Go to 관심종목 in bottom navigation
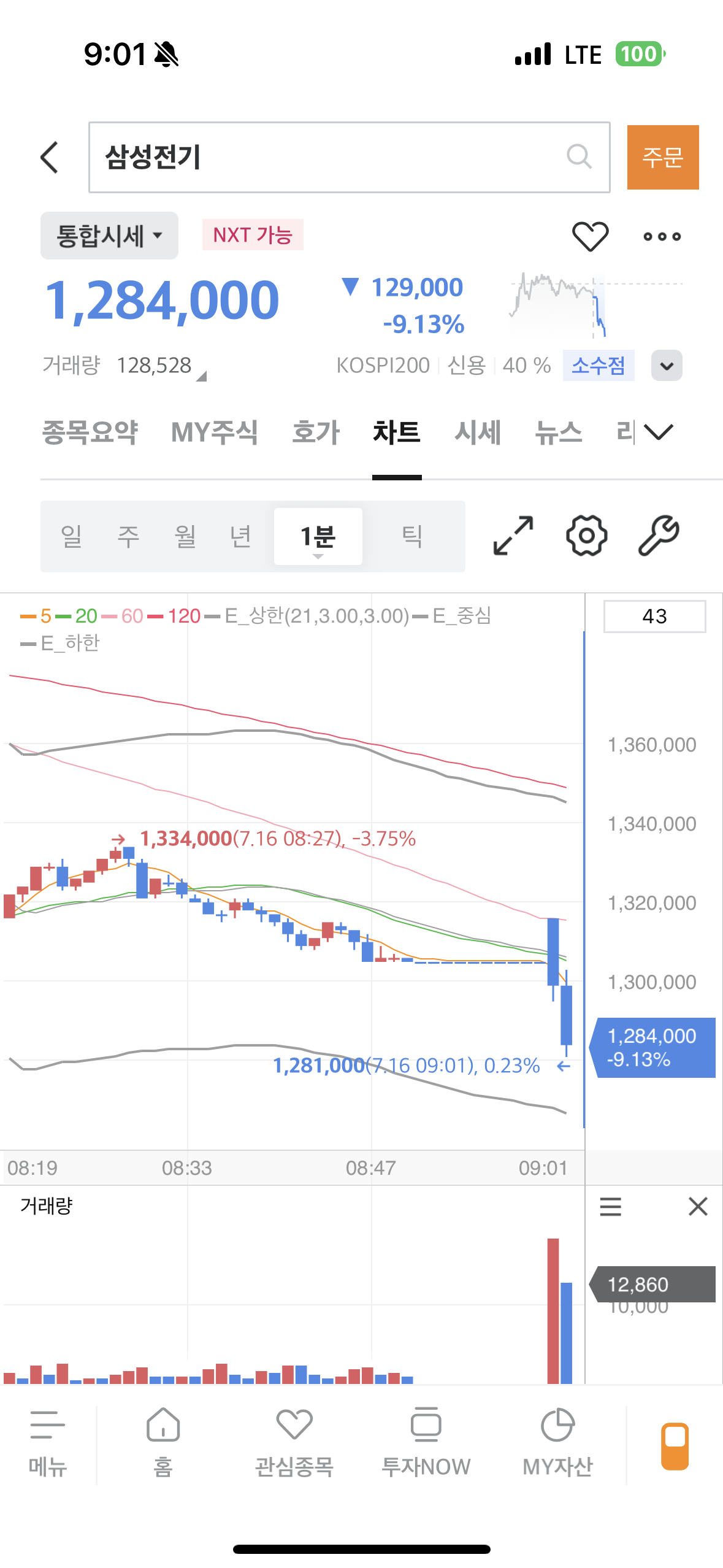Viewport: 723px width, 1568px height. pos(294,1442)
